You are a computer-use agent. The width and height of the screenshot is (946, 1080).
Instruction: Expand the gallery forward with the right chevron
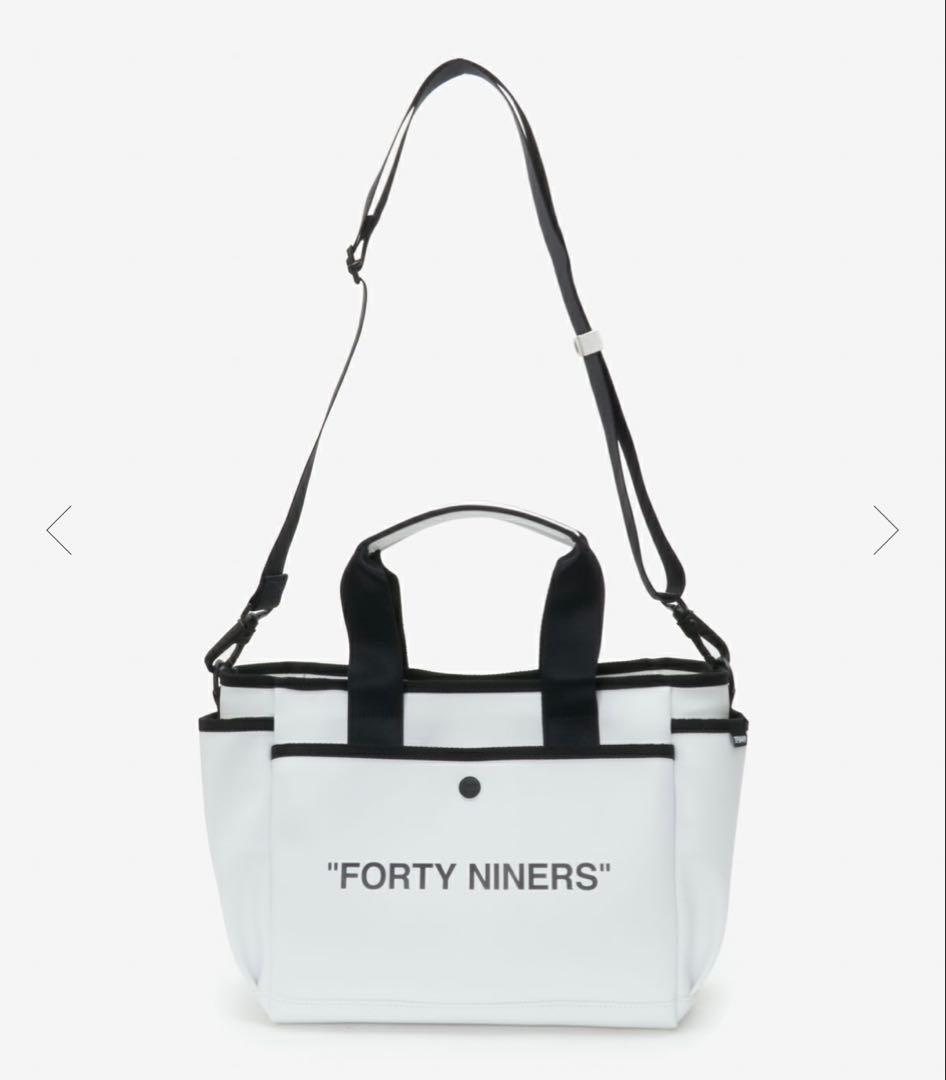coord(886,530)
